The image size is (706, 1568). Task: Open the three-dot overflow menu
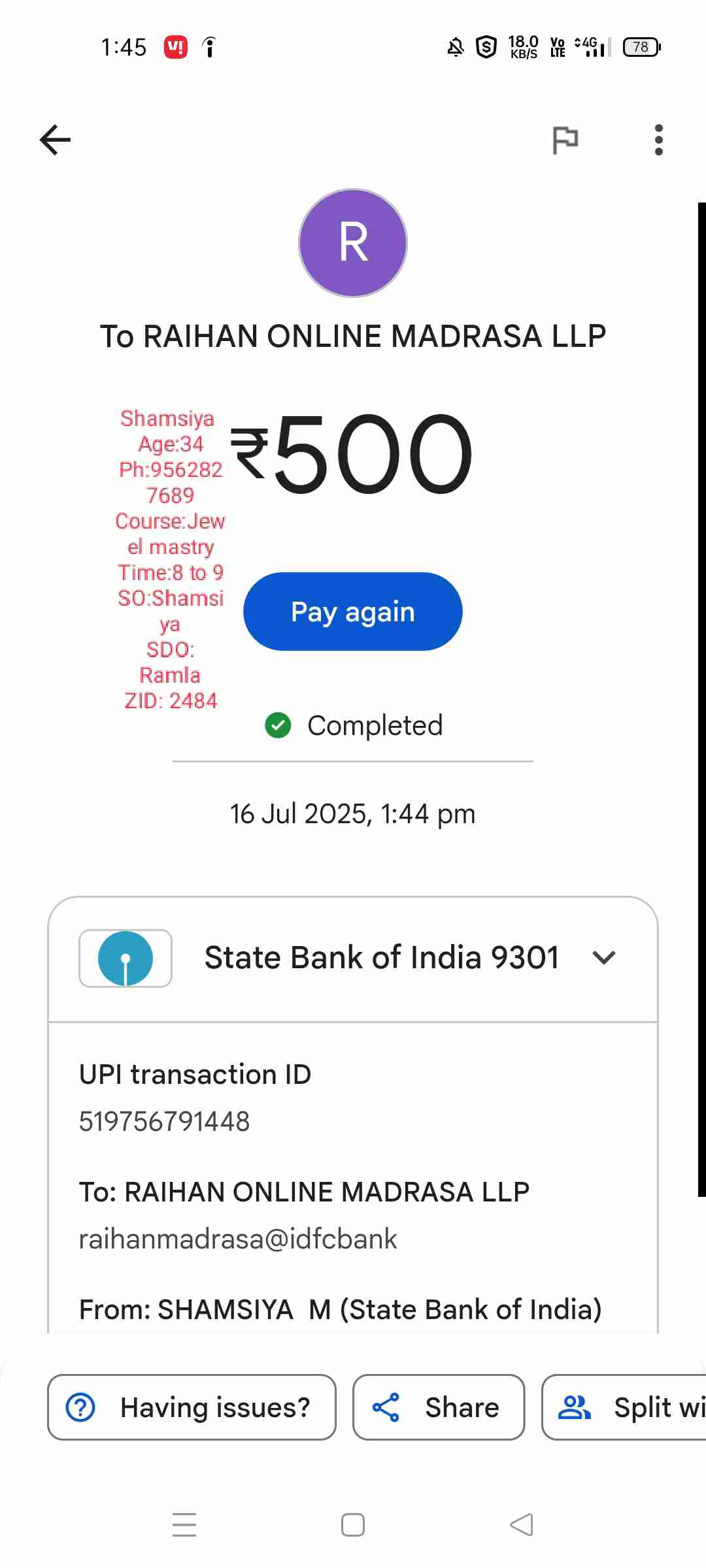click(x=658, y=140)
